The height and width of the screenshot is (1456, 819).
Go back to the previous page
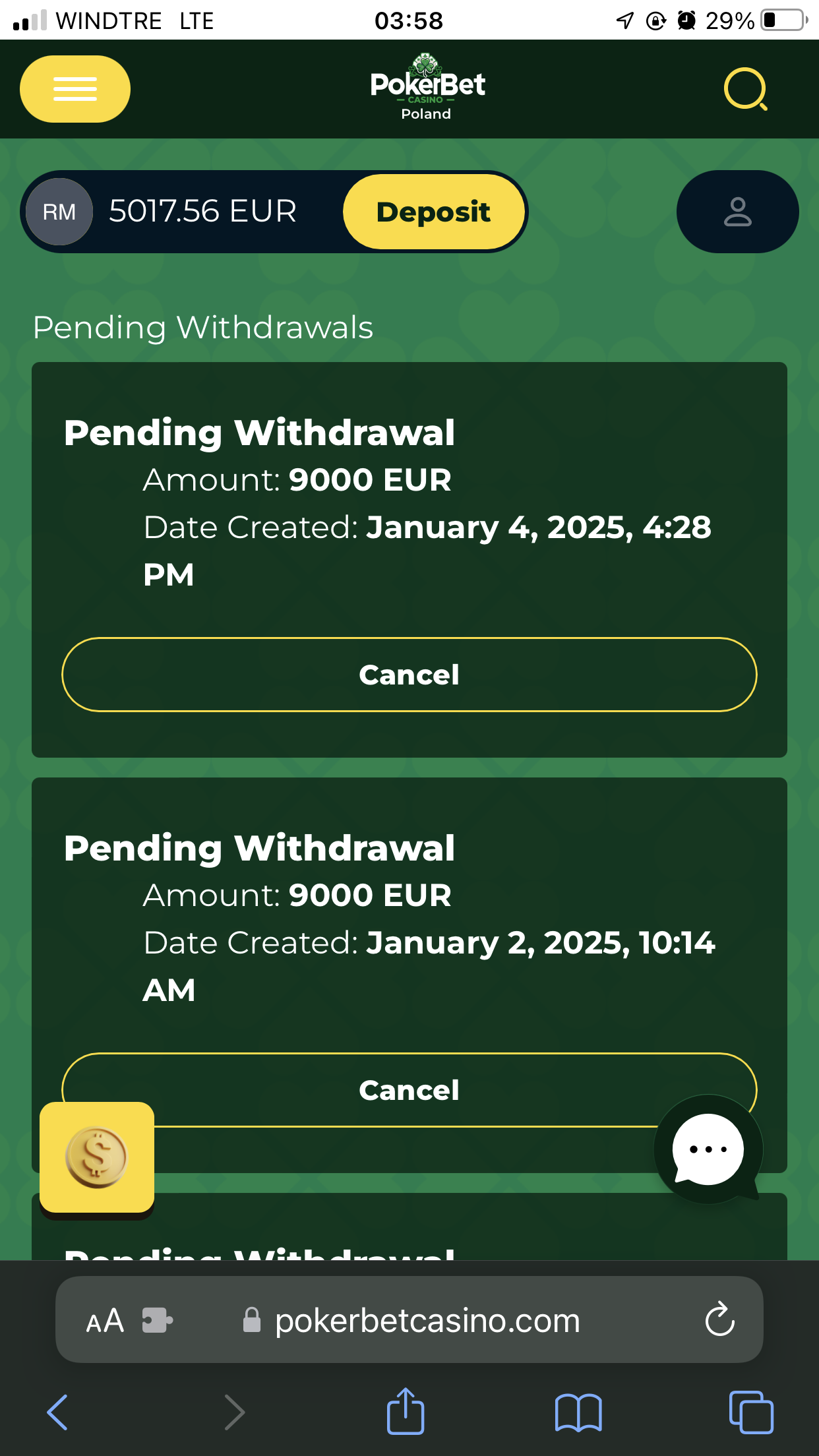point(57,1412)
